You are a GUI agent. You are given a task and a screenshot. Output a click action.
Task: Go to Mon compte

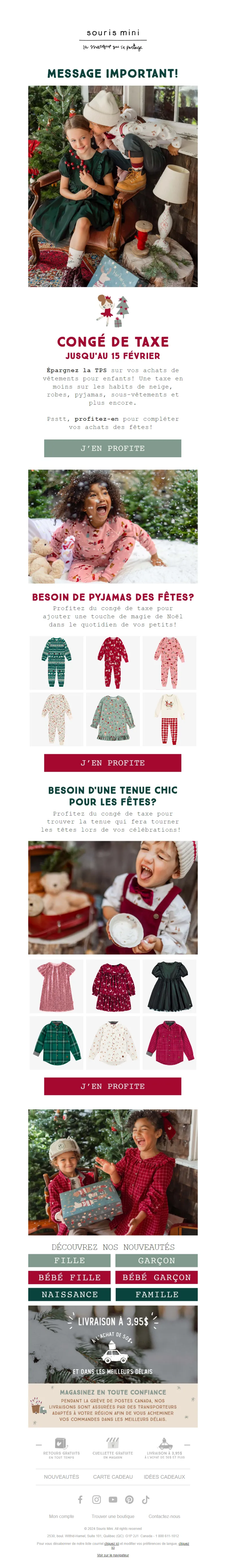pyautogui.click(x=62, y=1516)
